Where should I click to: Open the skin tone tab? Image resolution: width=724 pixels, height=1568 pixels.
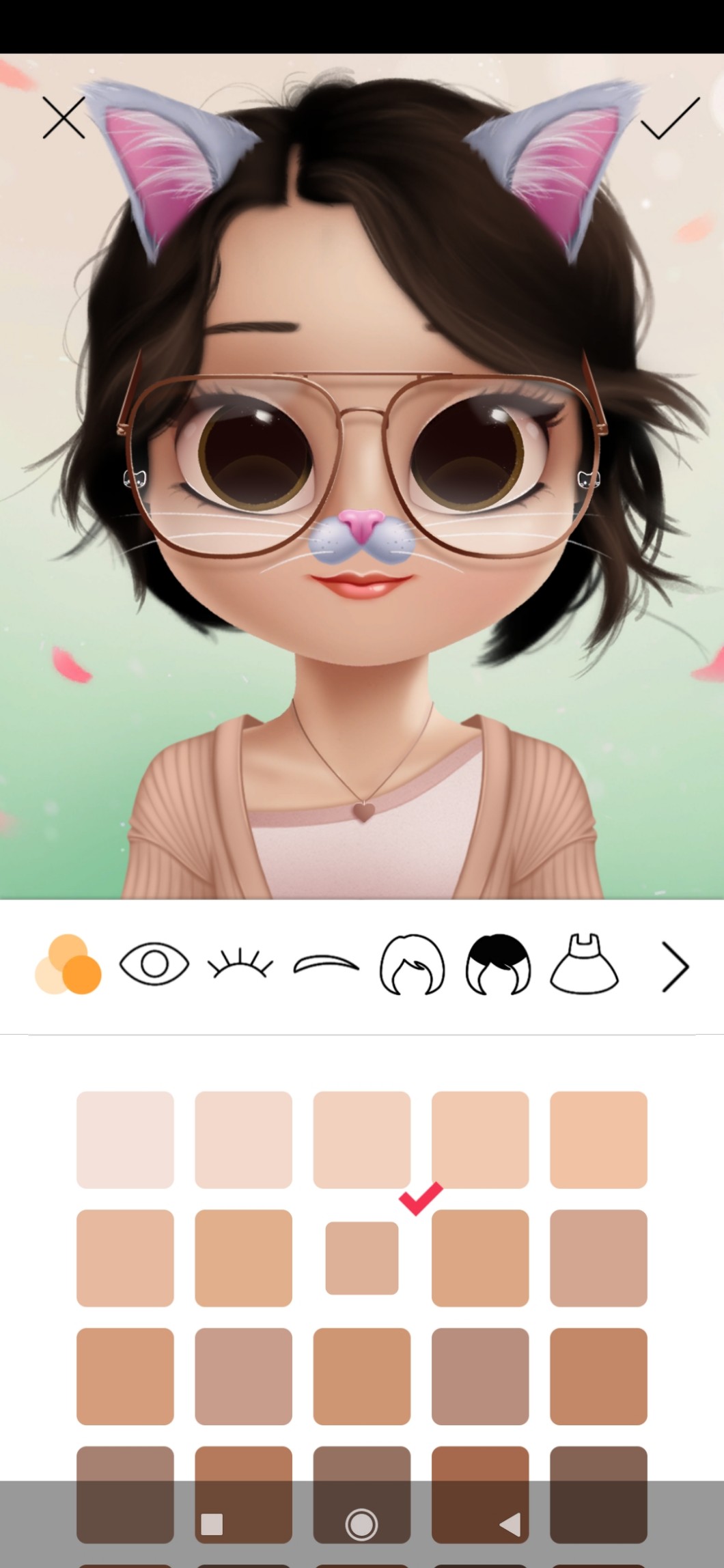click(x=68, y=965)
